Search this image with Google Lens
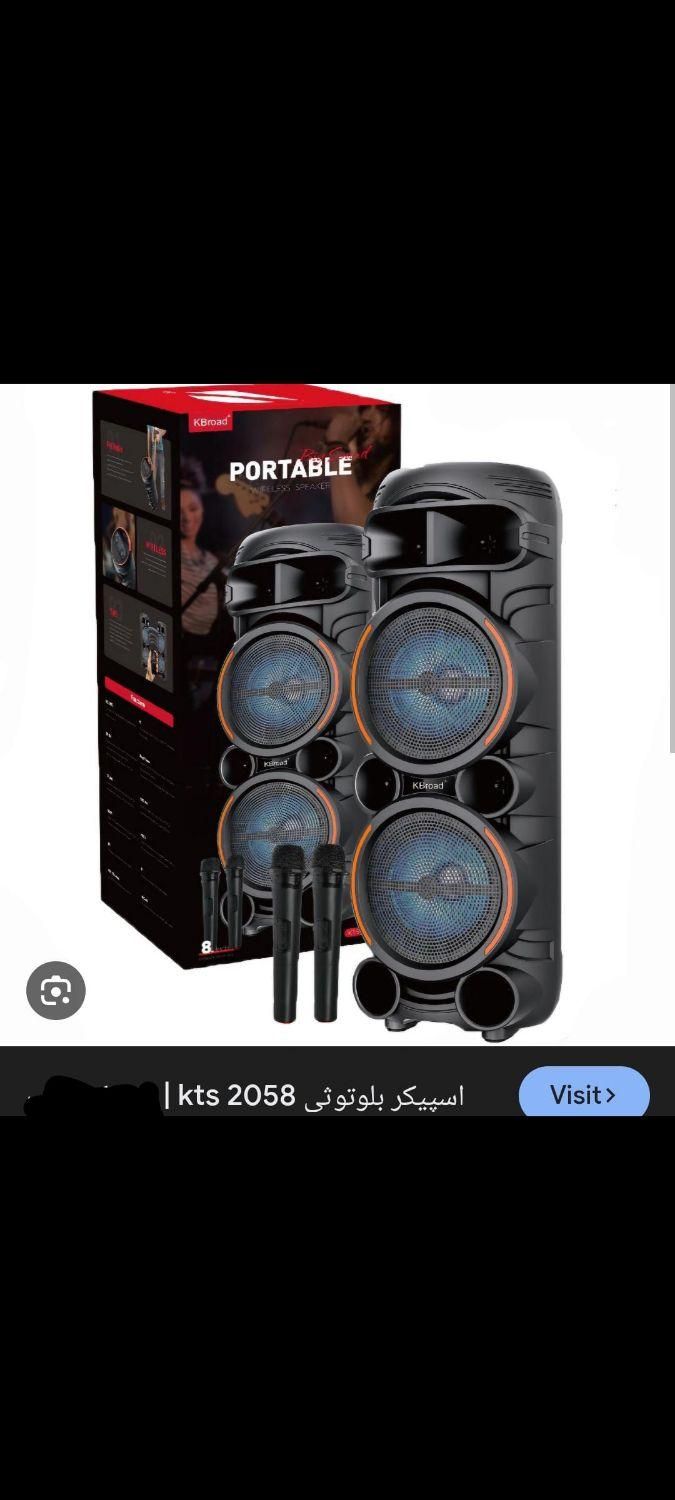The height and width of the screenshot is (1500, 675). click(56, 990)
